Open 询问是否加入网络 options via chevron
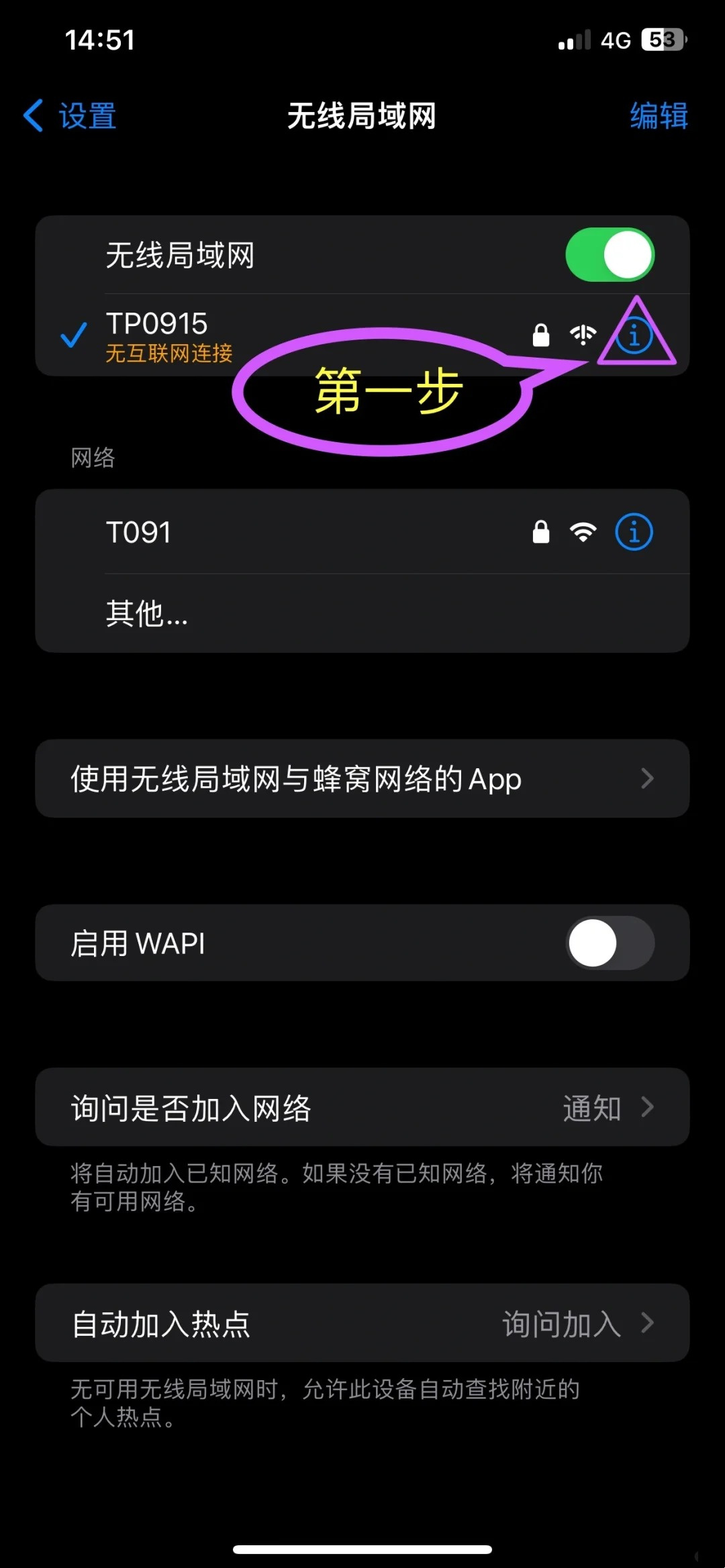This screenshot has width=725, height=1568. click(646, 1108)
